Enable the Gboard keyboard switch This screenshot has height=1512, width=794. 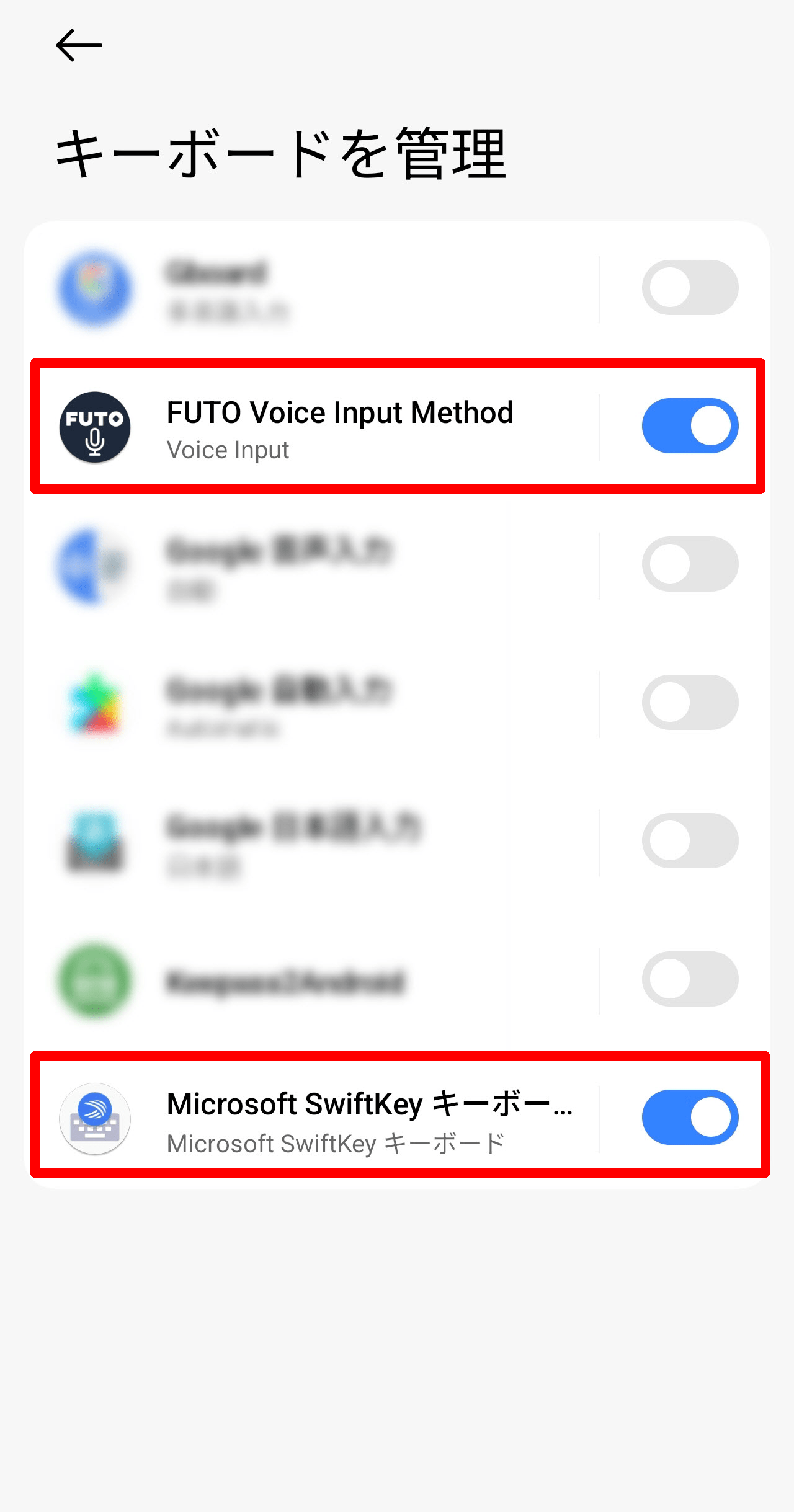pyautogui.click(x=690, y=288)
